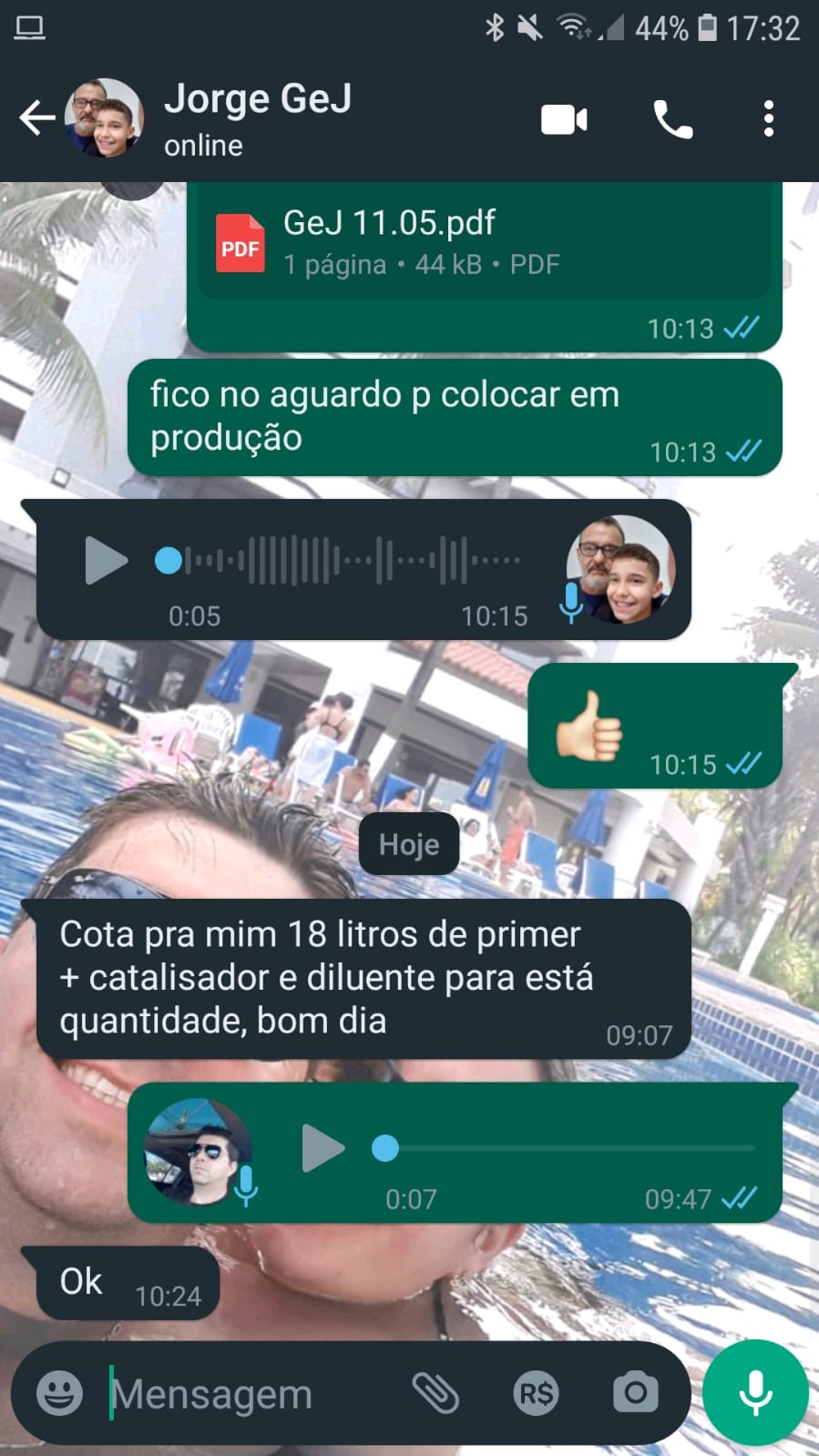
Task: Open the overflow menu
Action: click(x=768, y=119)
